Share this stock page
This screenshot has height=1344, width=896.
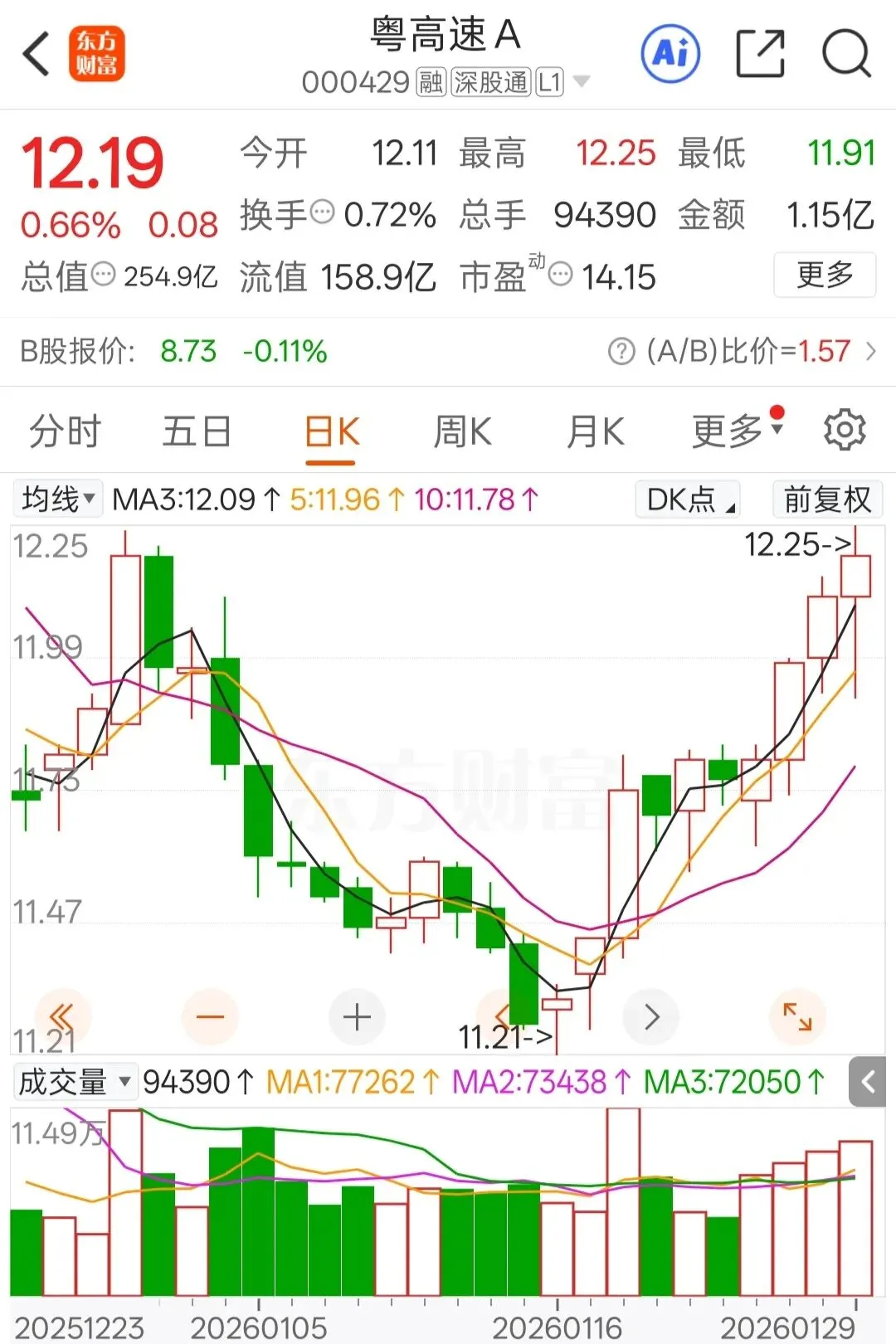coord(760,54)
